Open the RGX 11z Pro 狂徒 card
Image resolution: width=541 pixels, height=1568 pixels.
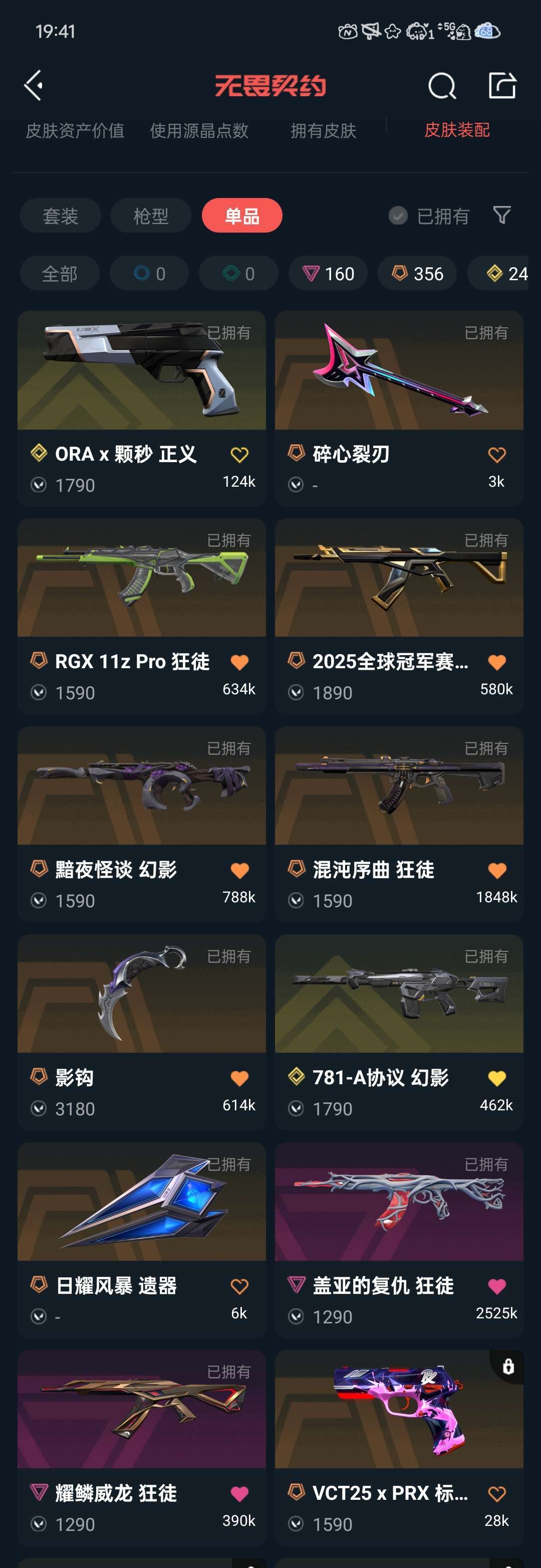pos(141,616)
